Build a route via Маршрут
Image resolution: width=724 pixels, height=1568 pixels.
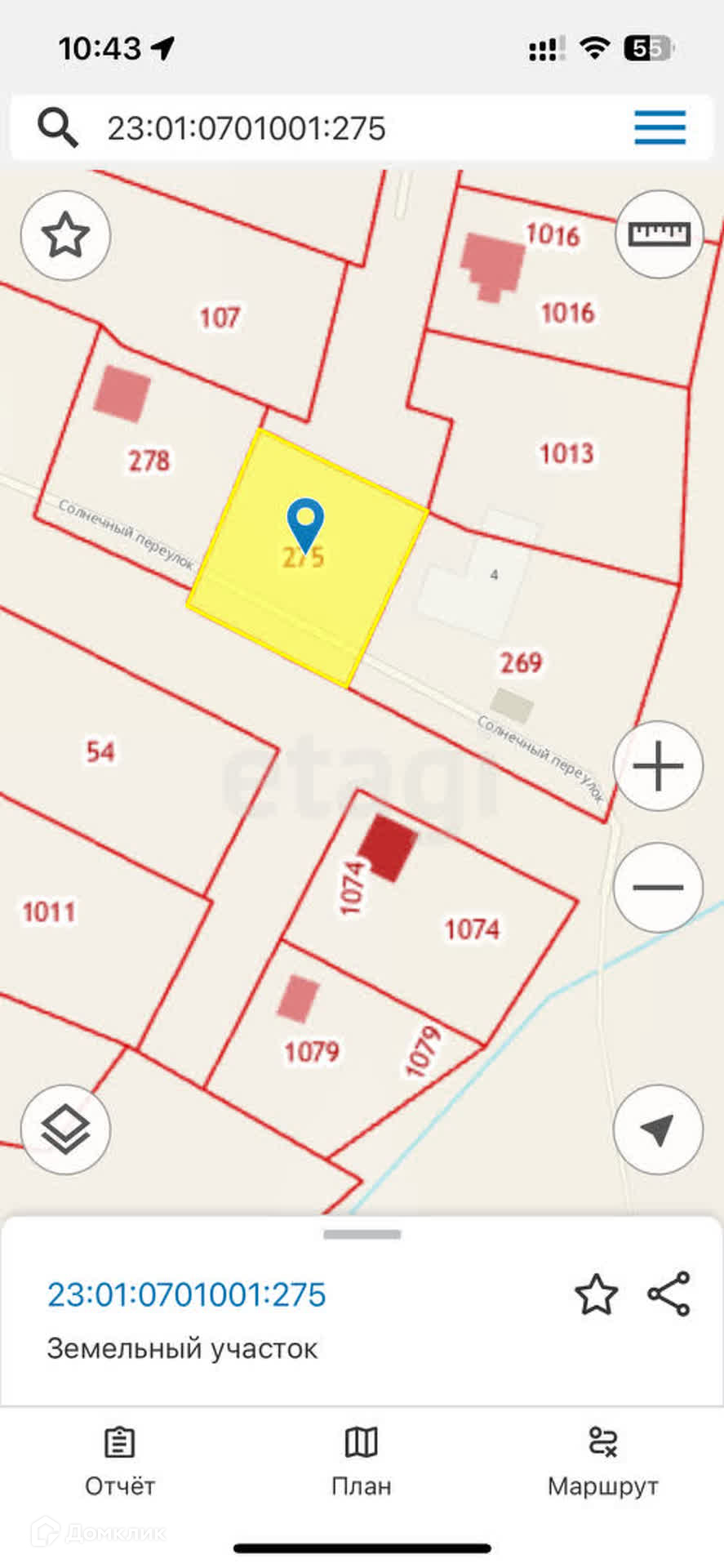point(602,1463)
